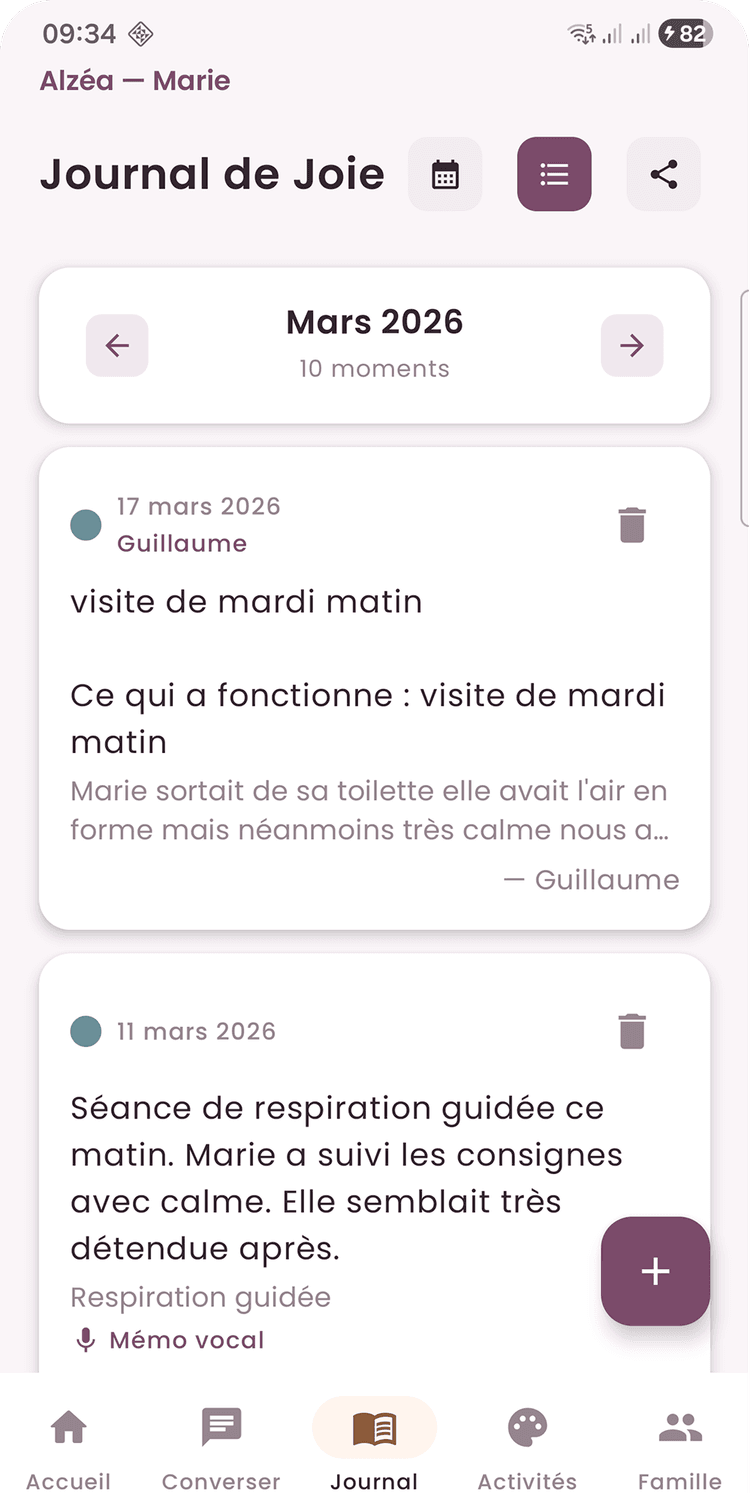Open the calendar view icon
Viewport: 750px width, 1493px height.
point(444,174)
